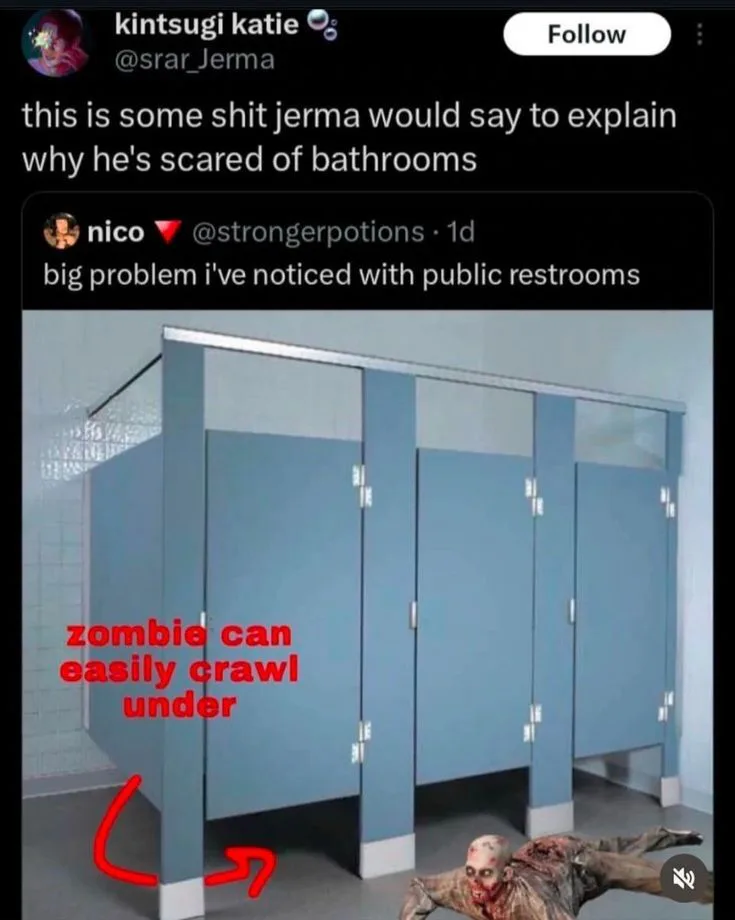This screenshot has width=735, height=920.
Task: Follow kintsugi katie
Action: pyautogui.click(x=586, y=35)
